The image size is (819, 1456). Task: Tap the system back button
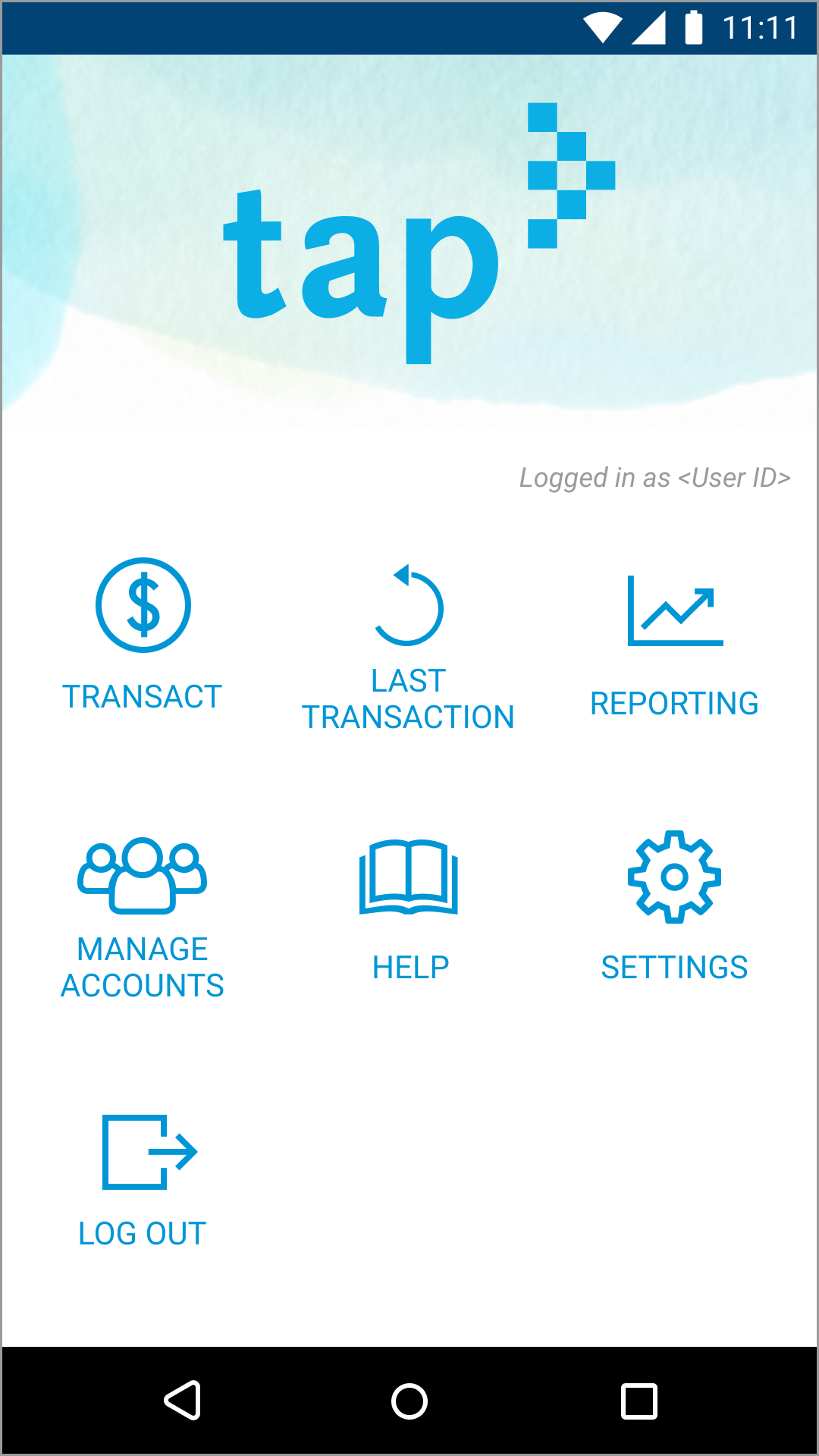point(183,1401)
